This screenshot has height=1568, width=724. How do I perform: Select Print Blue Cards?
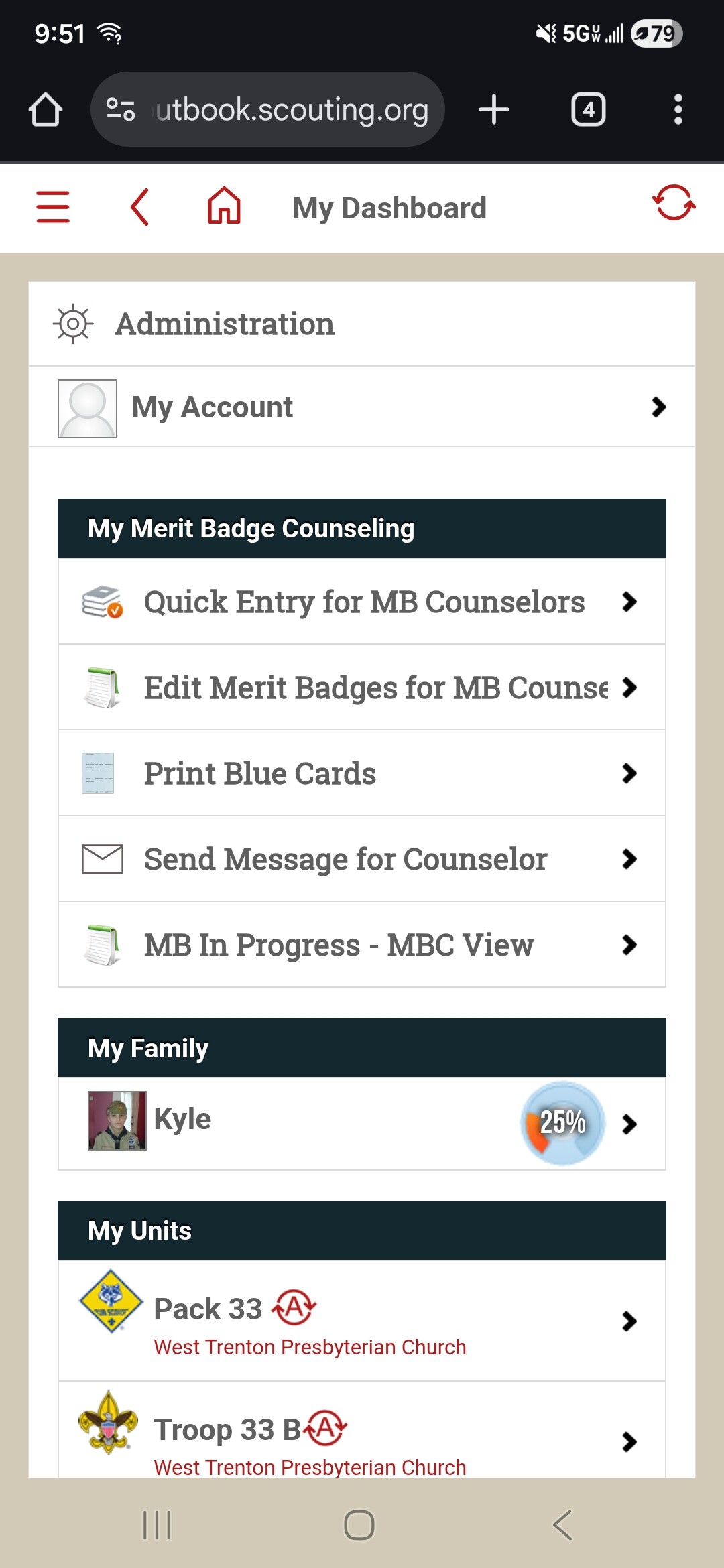click(362, 773)
